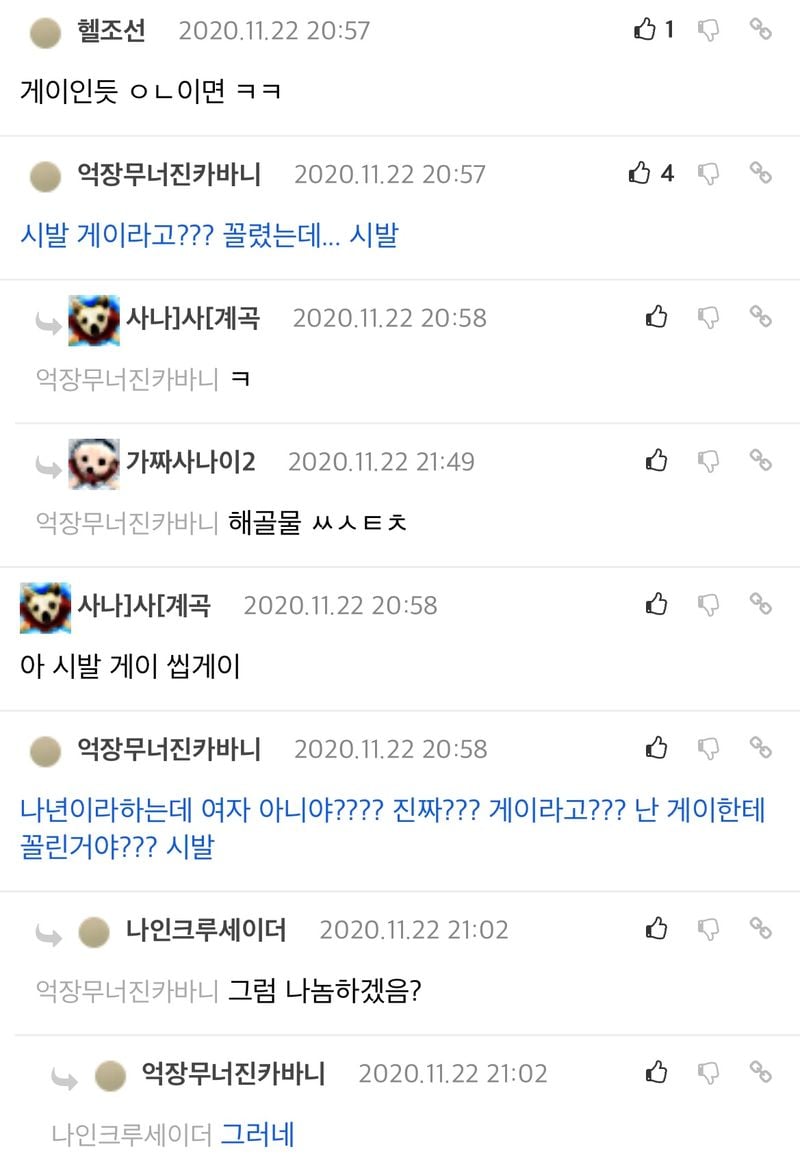Screen dimensions: 800x1171
Task: Copy link to 헬조선's comment
Action: pos(761,30)
